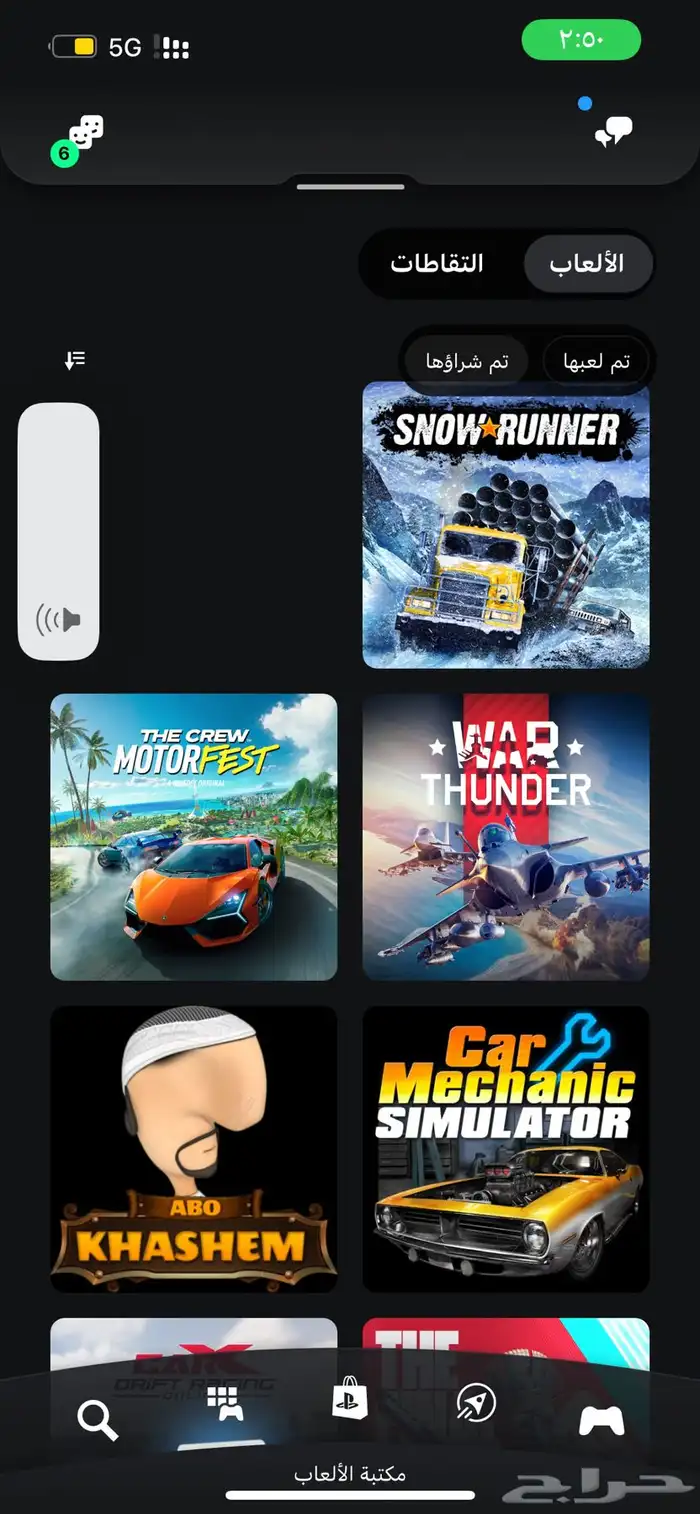Open the SnowRunner game tile

(x=506, y=525)
